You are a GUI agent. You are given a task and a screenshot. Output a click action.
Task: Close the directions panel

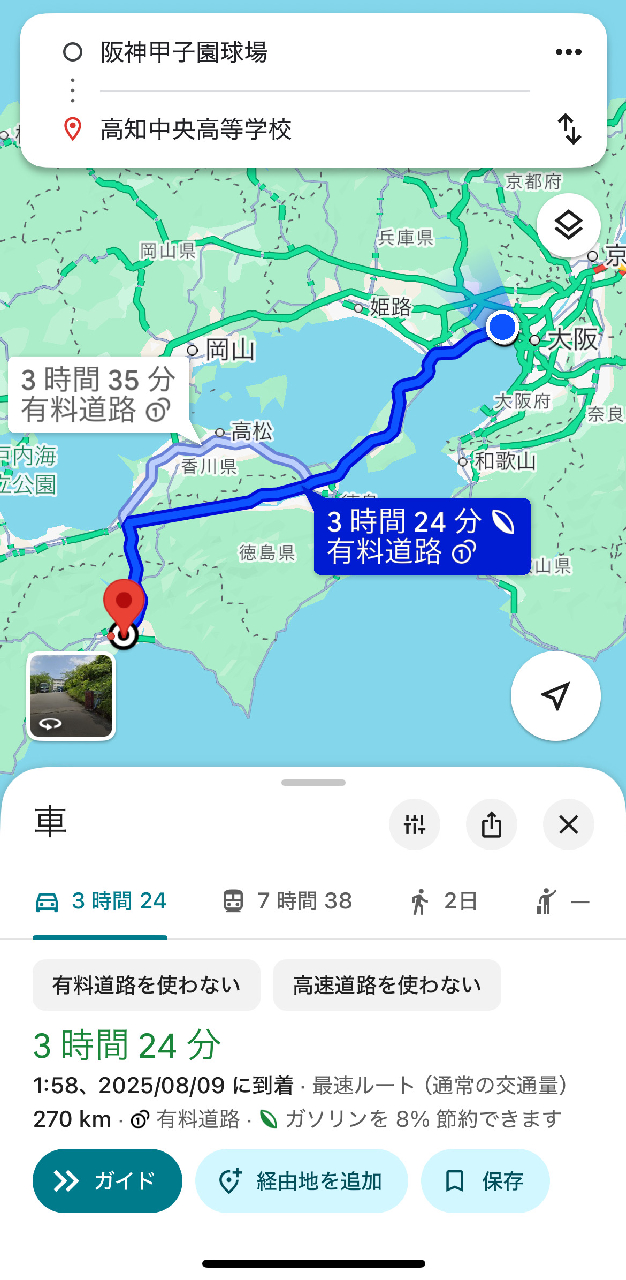click(x=568, y=825)
